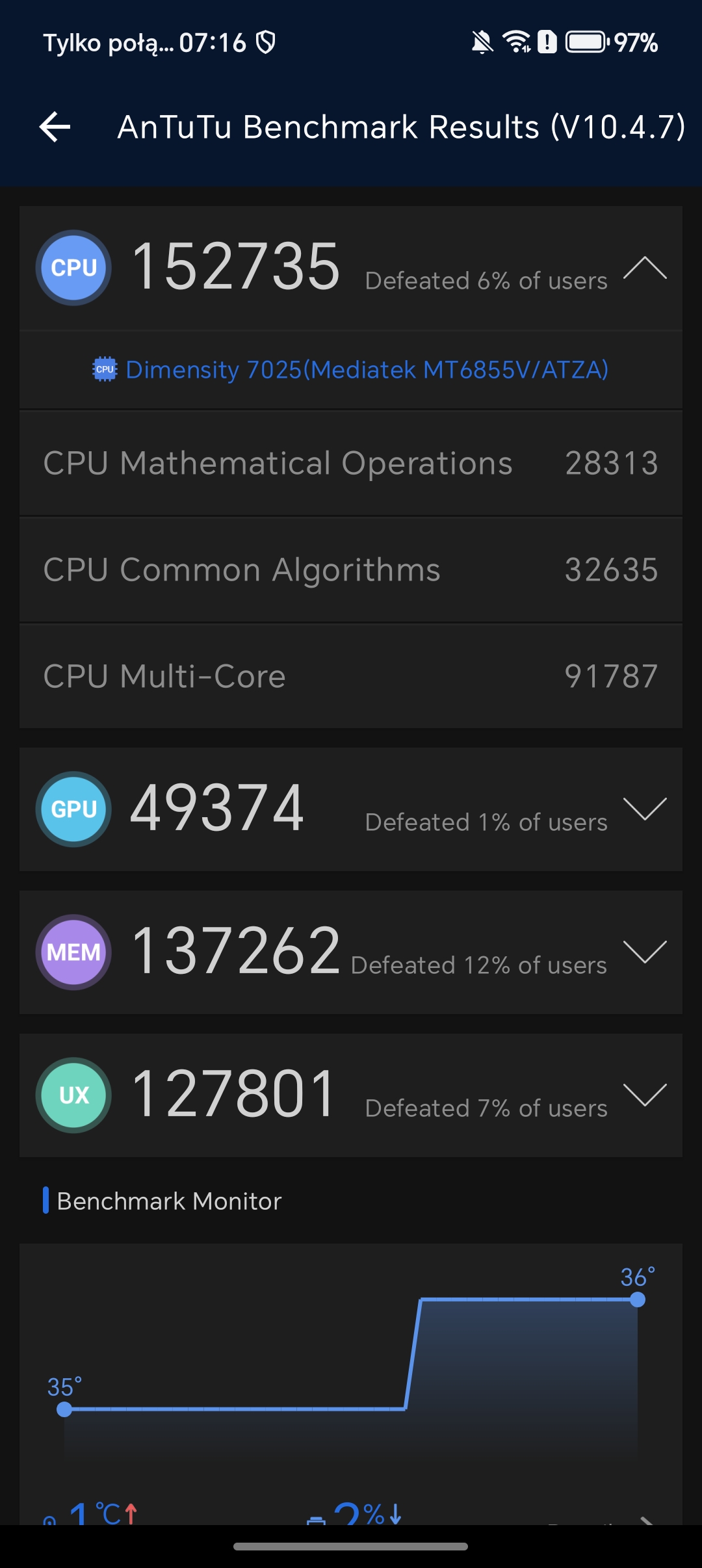Collapse the CPU score section
The height and width of the screenshot is (1568, 702).
pyautogui.click(x=644, y=268)
